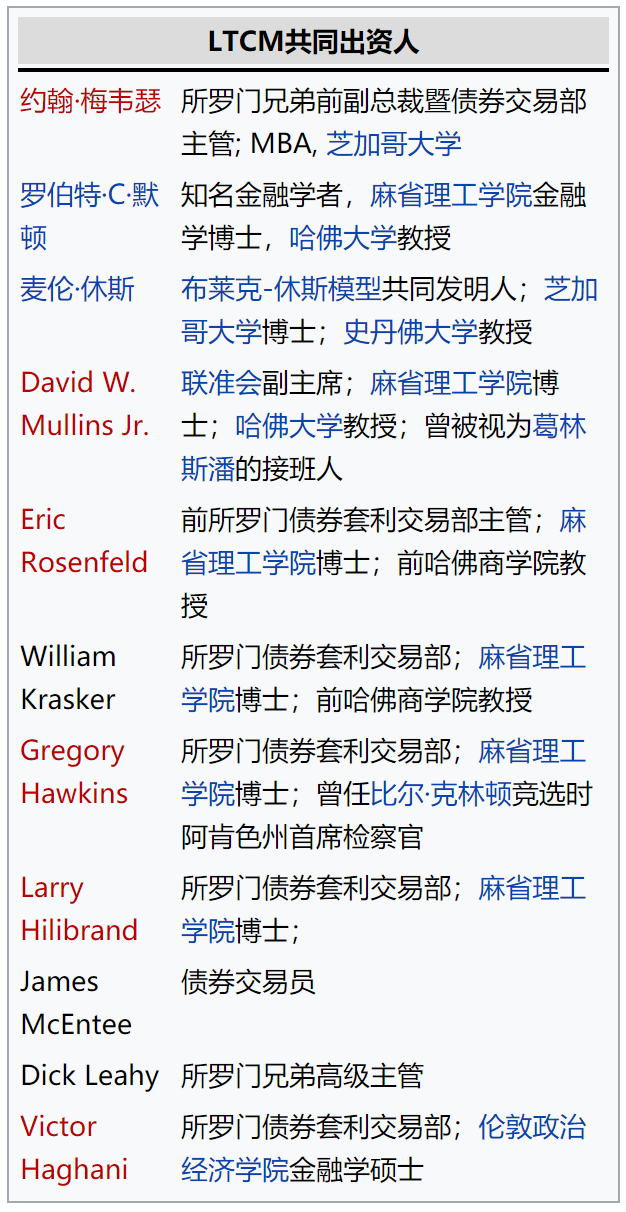Open the 约翰·梅韦瑟 red link
Viewport: 626px width, 1212px height.
[90, 101]
